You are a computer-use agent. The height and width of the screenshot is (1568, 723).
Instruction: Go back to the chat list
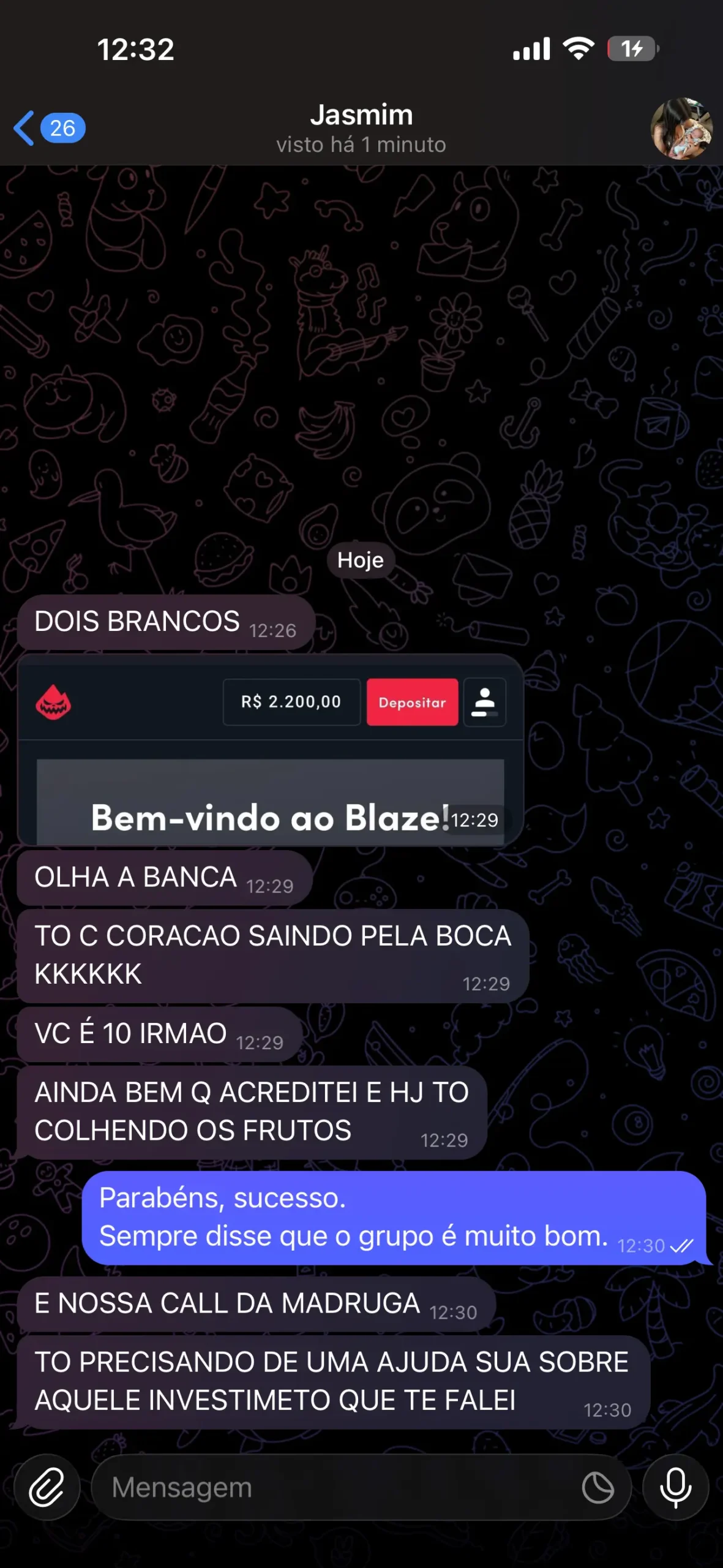pyautogui.click(x=48, y=128)
